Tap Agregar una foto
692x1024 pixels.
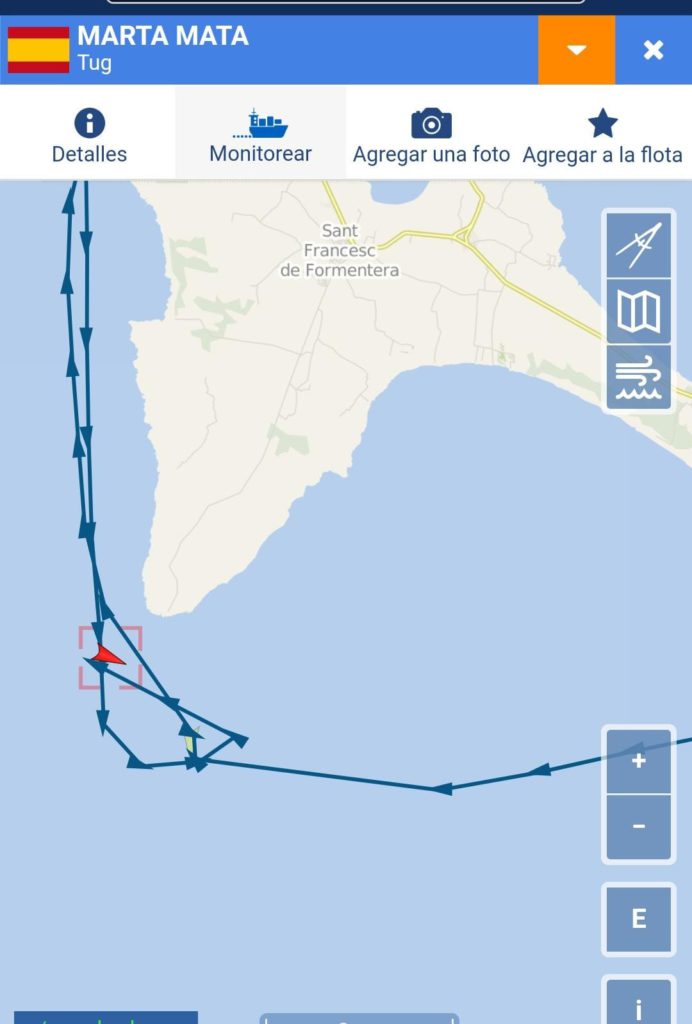[431, 135]
